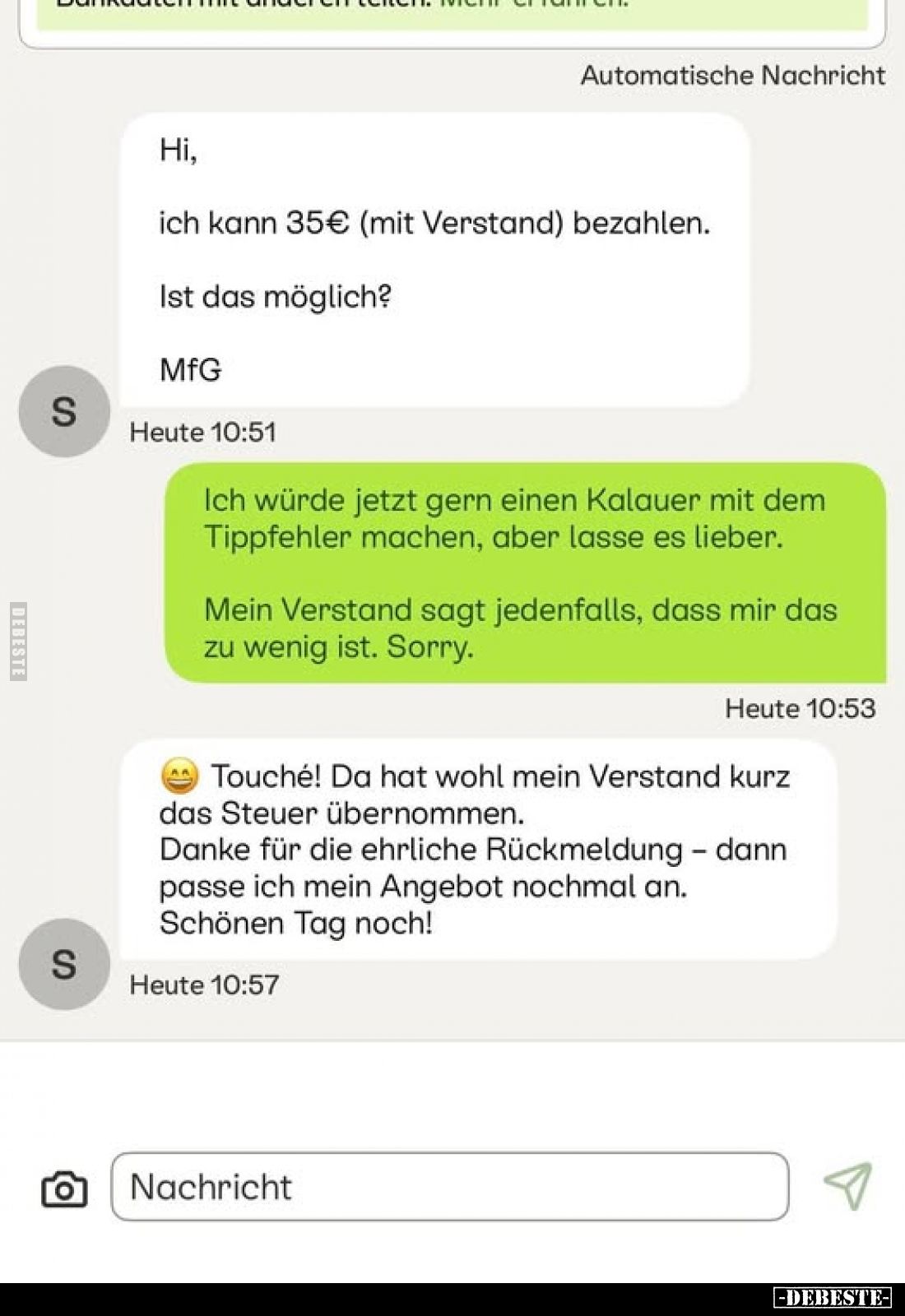Screen dimensions: 905x1316
Task: Click the 'Heute 10:53' timestamp
Action: [802, 707]
